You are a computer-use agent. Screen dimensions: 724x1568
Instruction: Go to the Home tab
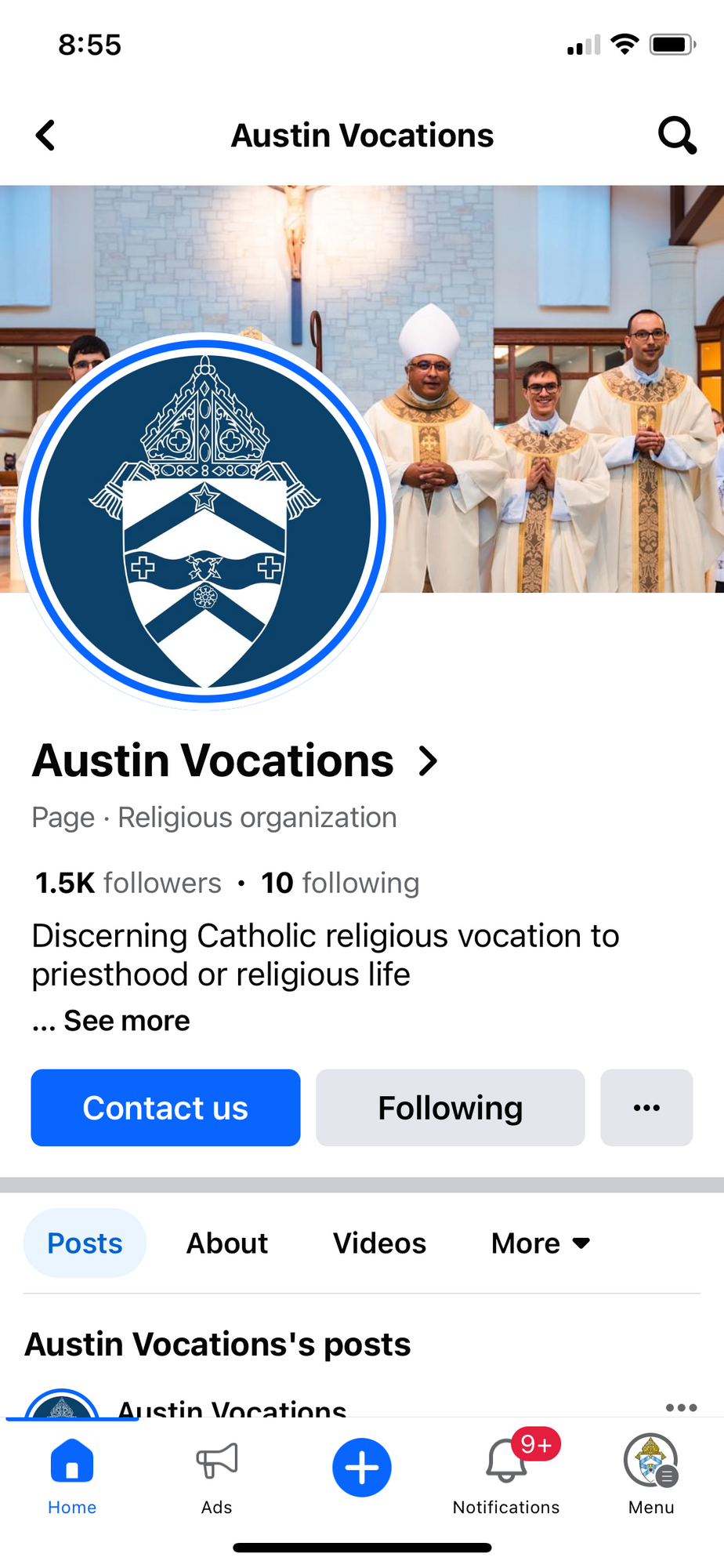(x=72, y=1475)
